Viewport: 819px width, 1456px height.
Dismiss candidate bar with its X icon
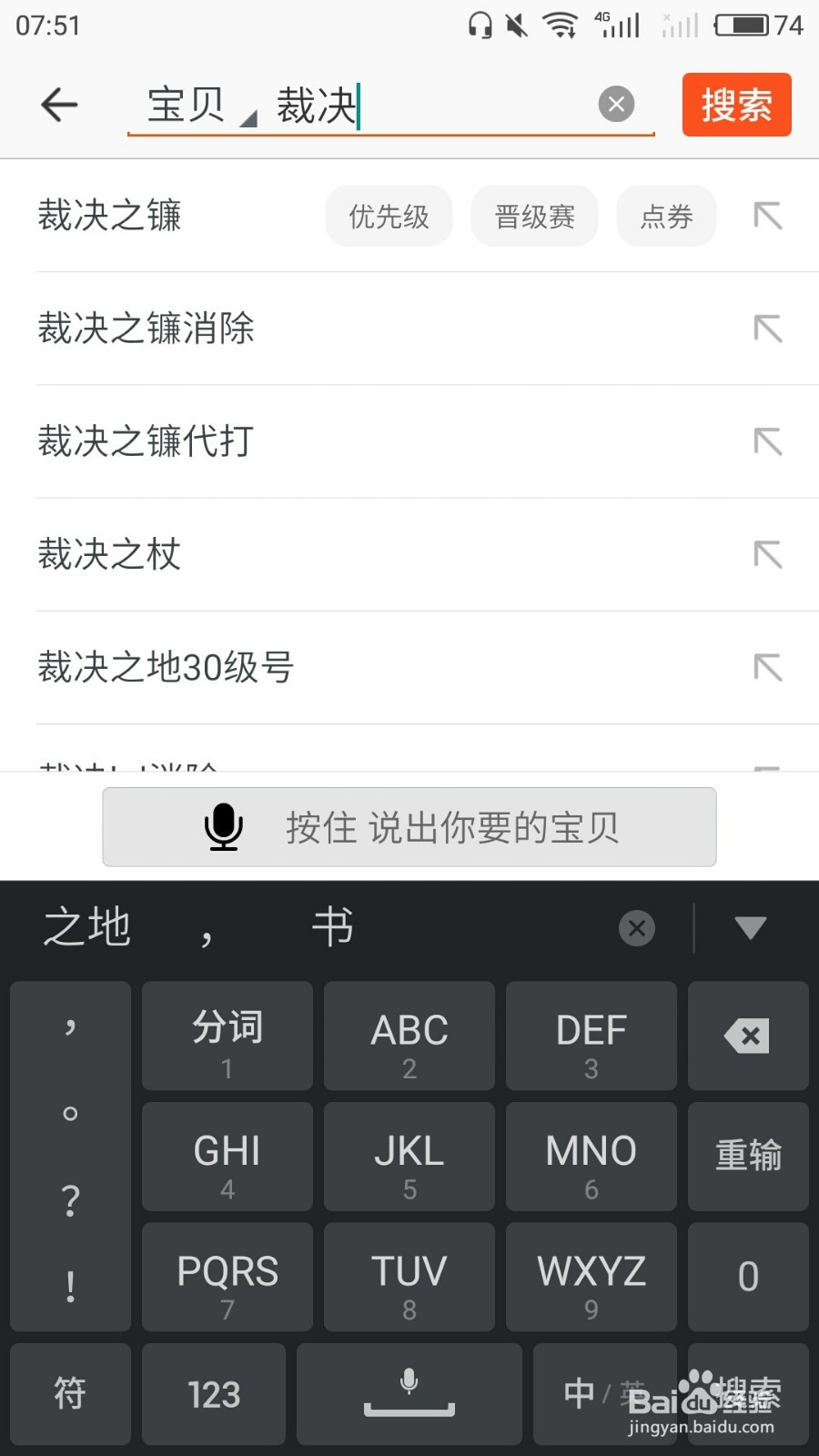[x=636, y=928]
